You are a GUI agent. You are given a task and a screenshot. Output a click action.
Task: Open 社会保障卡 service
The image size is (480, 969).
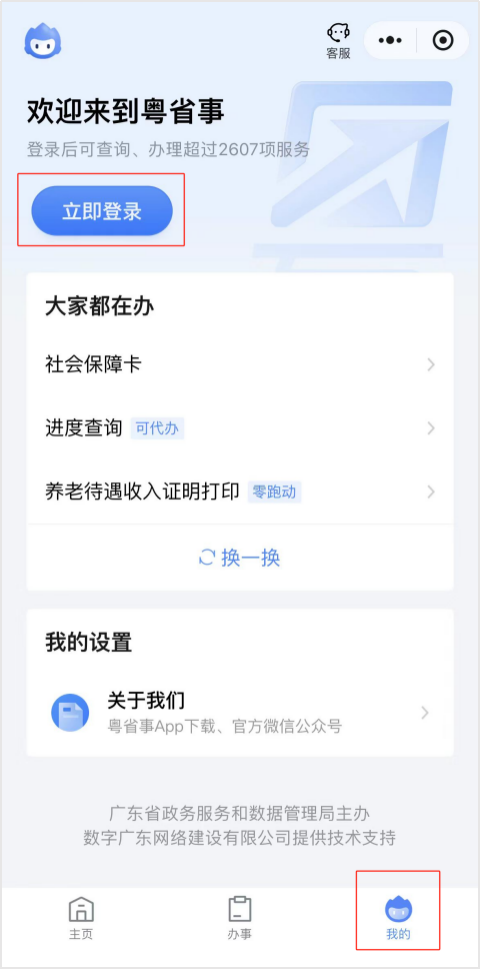(240, 365)
